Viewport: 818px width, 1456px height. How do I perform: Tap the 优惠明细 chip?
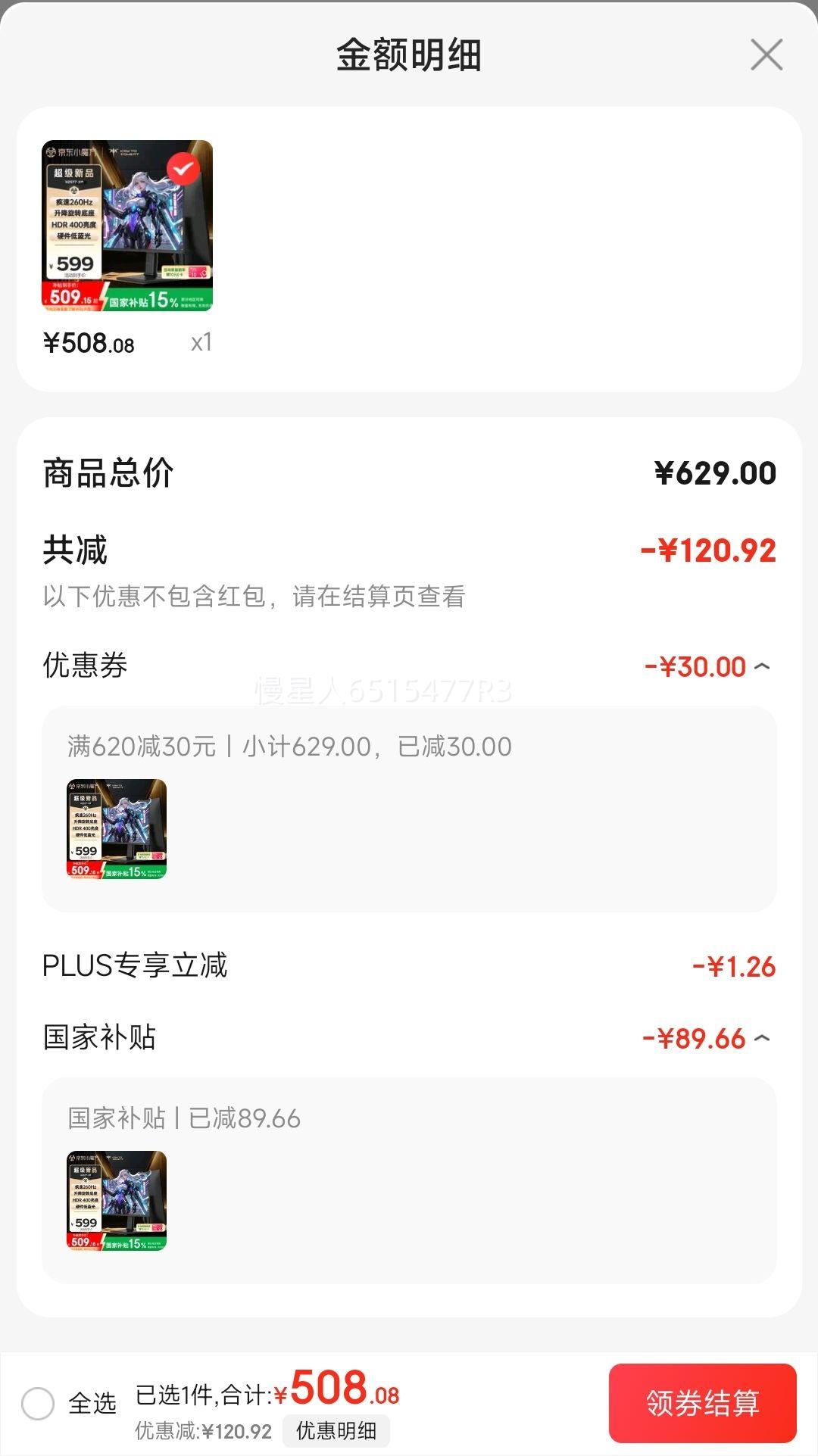pos(336,1430)
